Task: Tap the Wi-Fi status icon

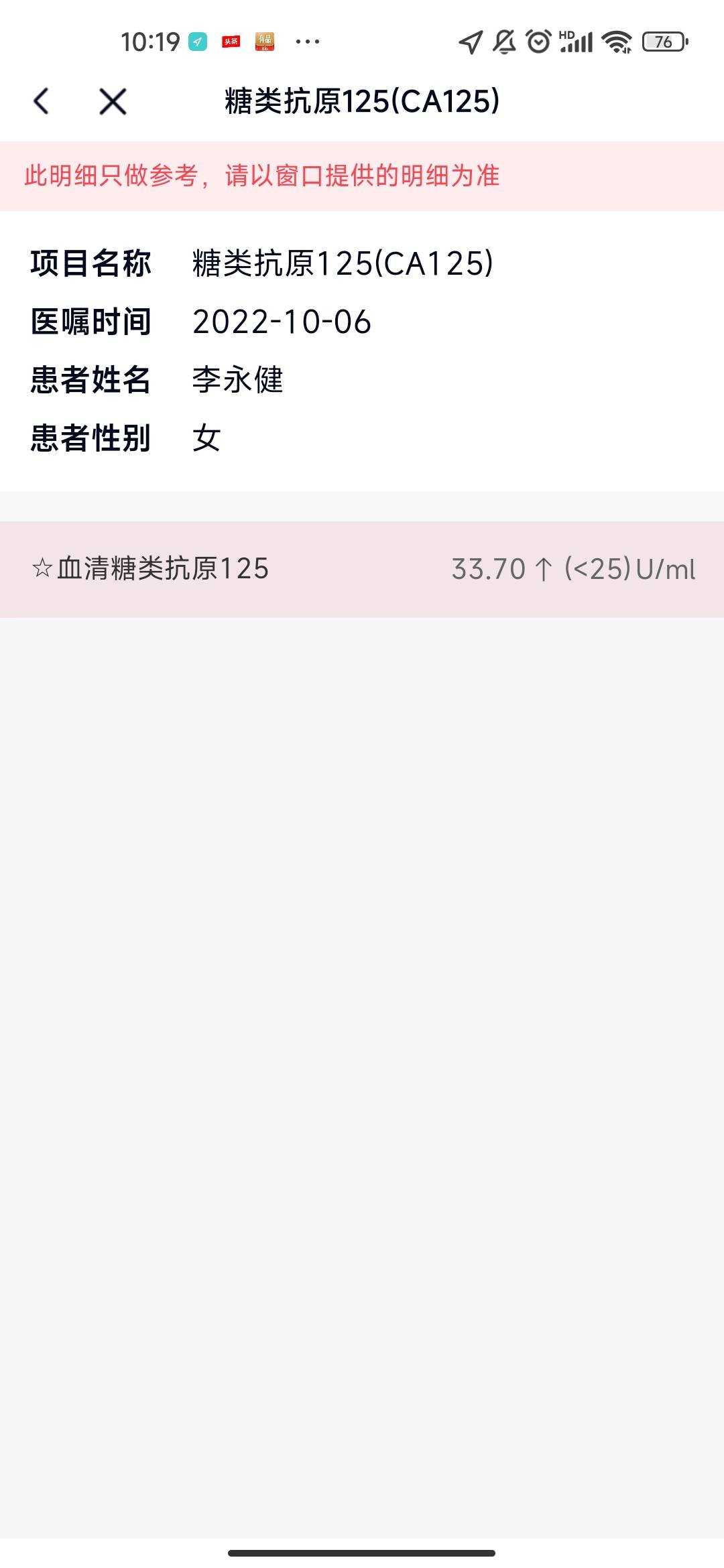Action: click(x=614, y=42)
